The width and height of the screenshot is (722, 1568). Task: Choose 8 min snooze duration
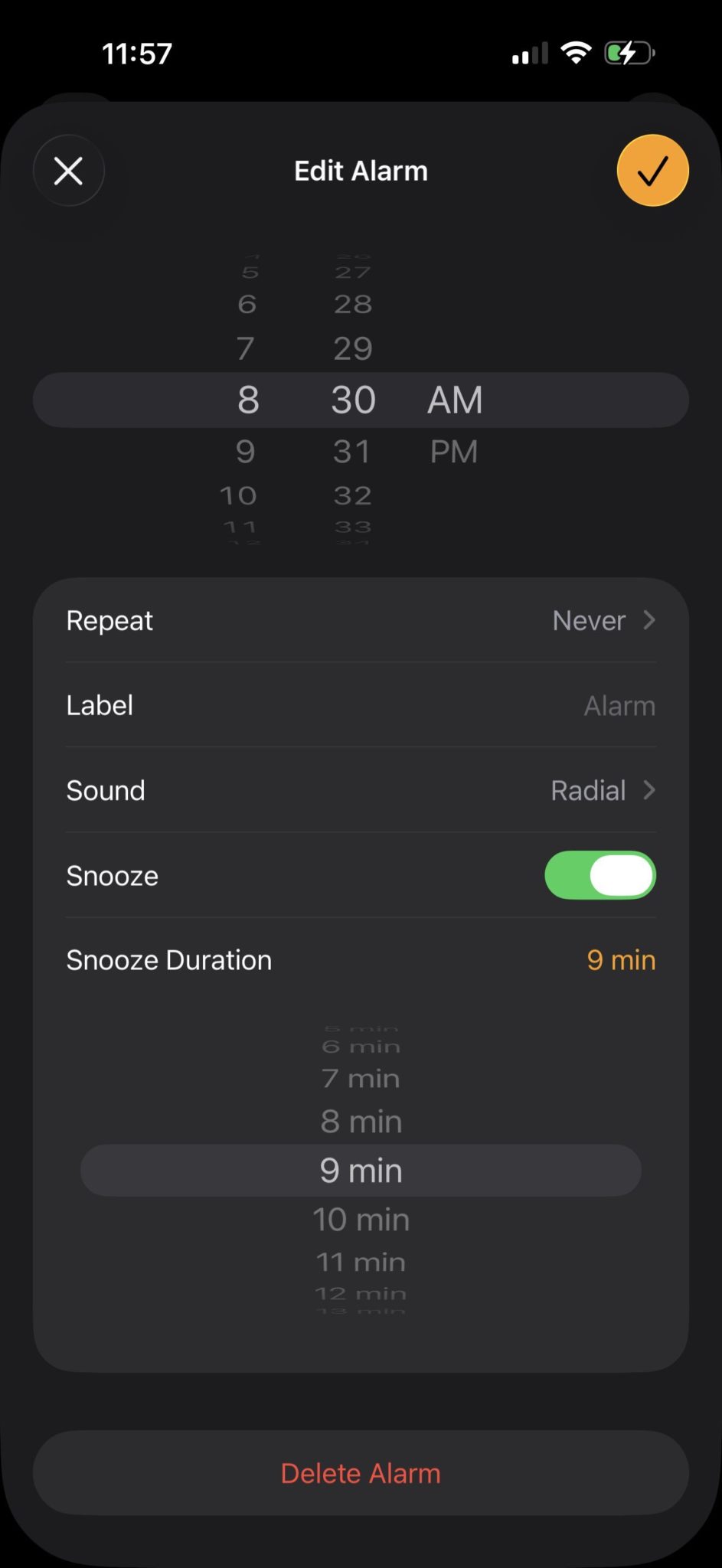coord(361,1122)
